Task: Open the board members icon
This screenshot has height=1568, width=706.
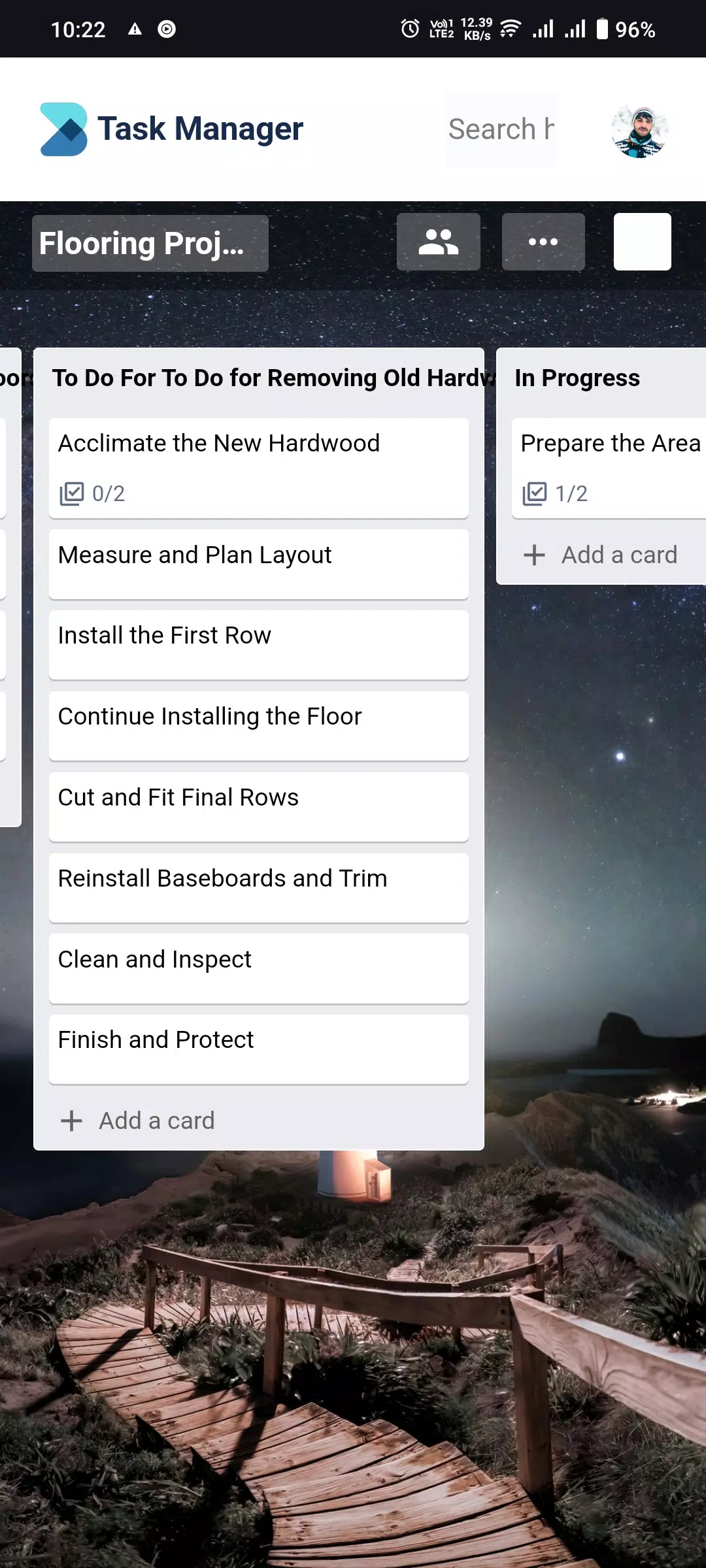Action: (438, 242)
